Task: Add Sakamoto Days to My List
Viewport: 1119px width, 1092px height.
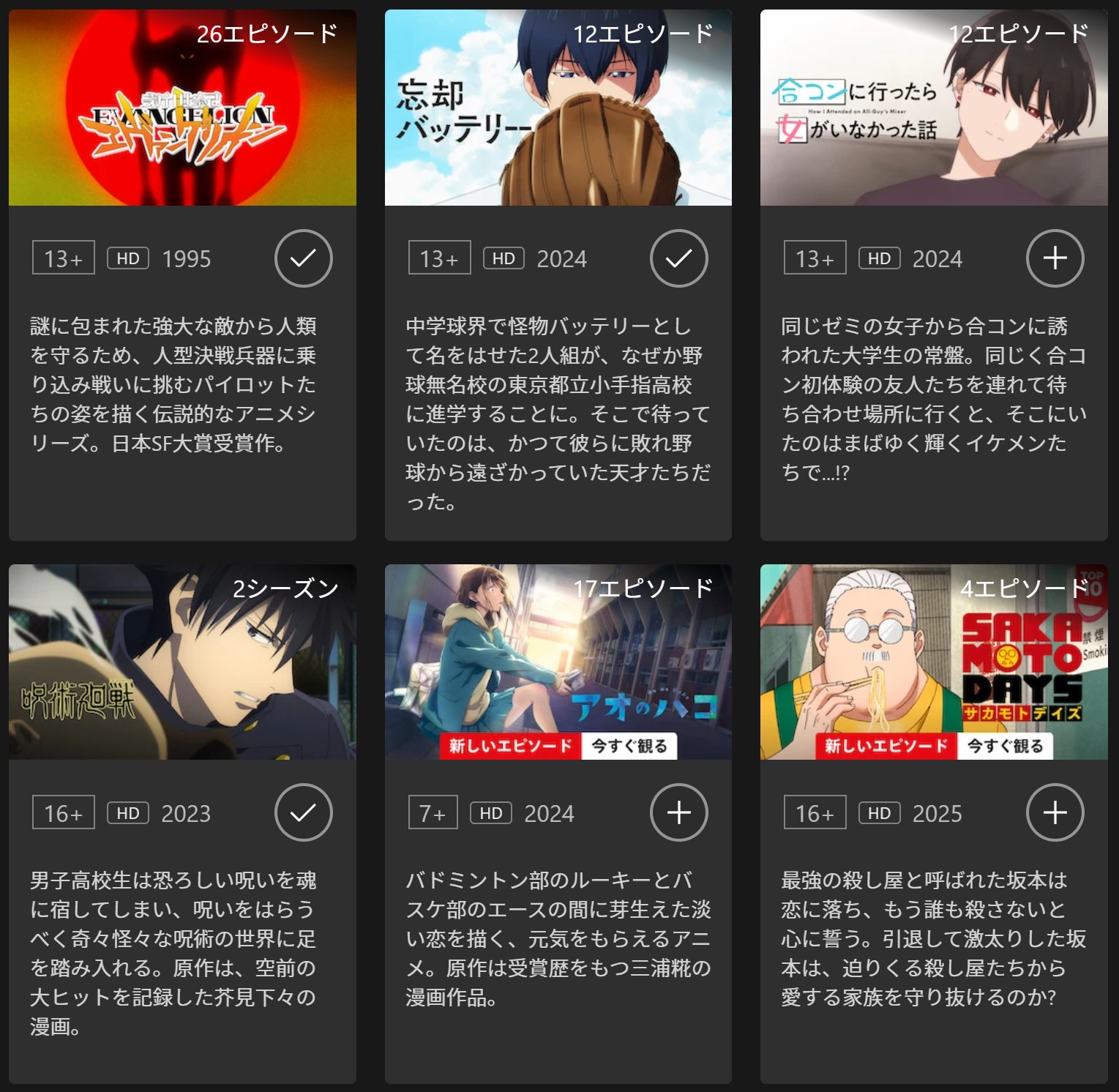Action: click(1055, 812)
